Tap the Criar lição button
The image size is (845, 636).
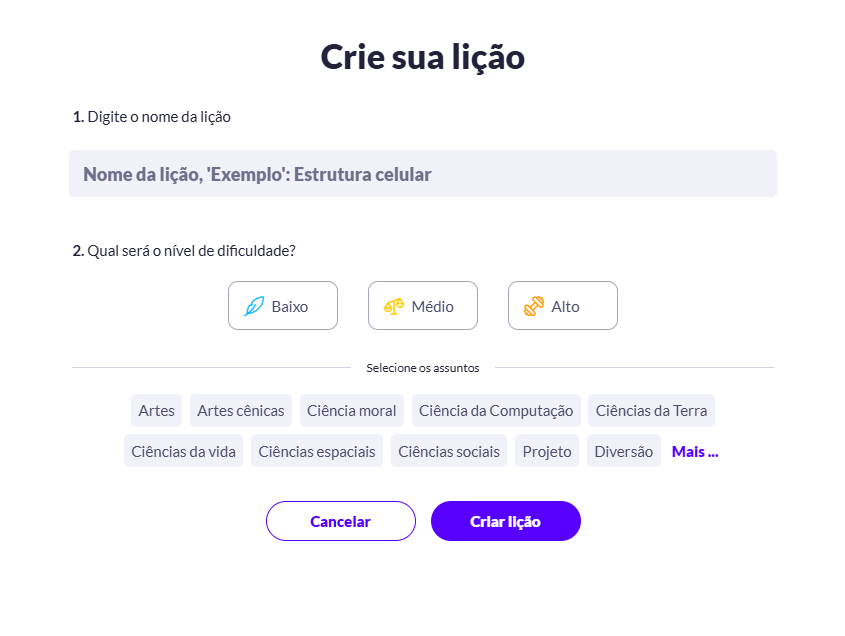[x=505, y=521]
